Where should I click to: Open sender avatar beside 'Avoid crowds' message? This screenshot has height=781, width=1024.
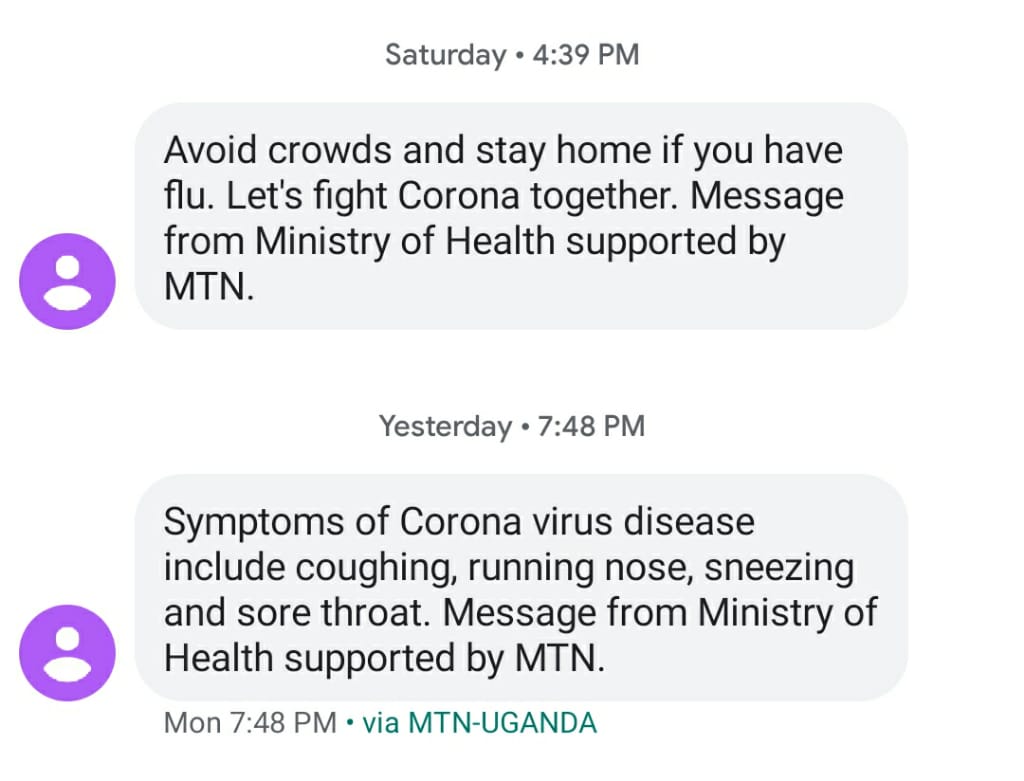(68, 281)
